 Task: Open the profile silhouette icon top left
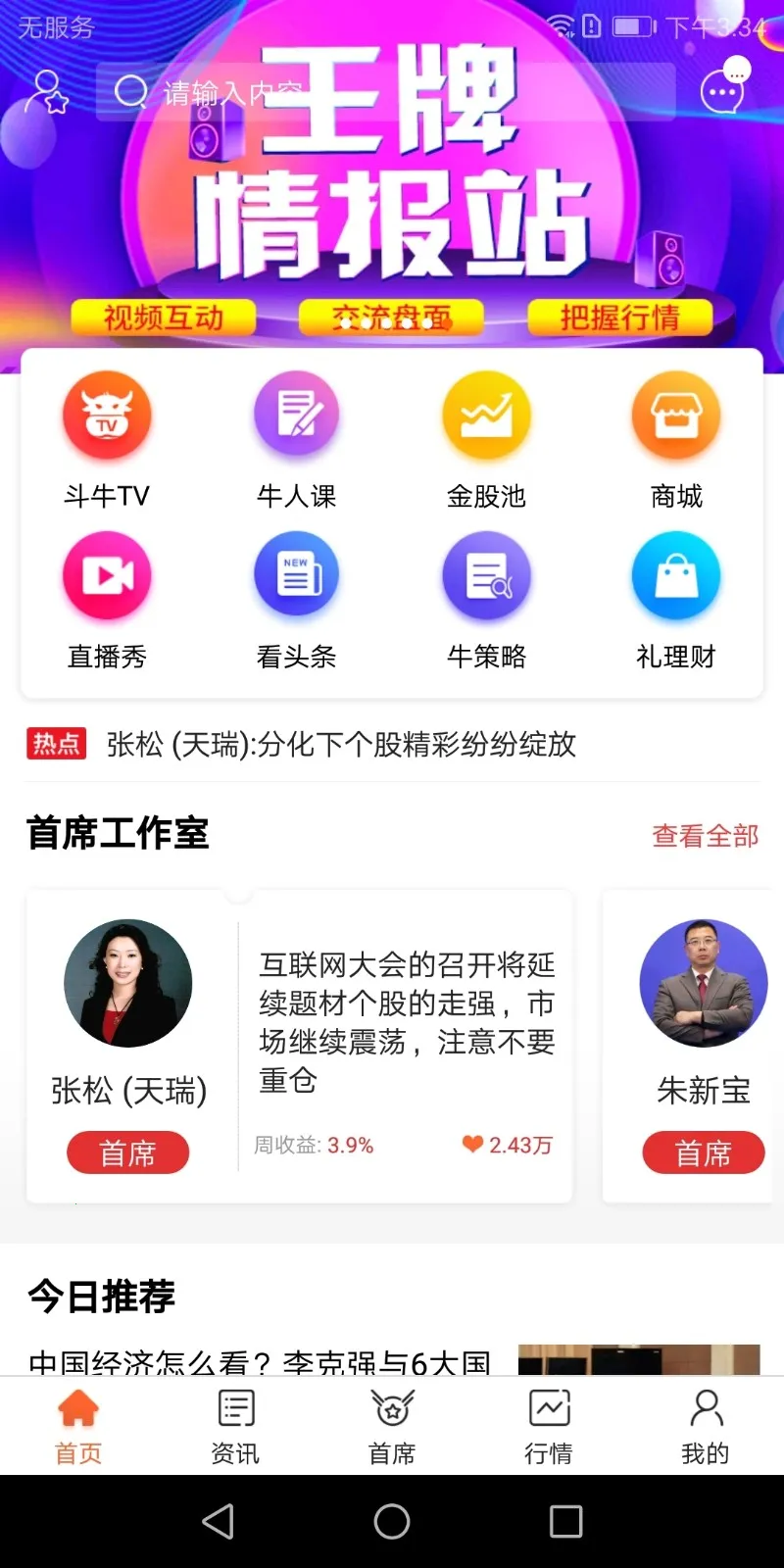[x=46, y=92]
